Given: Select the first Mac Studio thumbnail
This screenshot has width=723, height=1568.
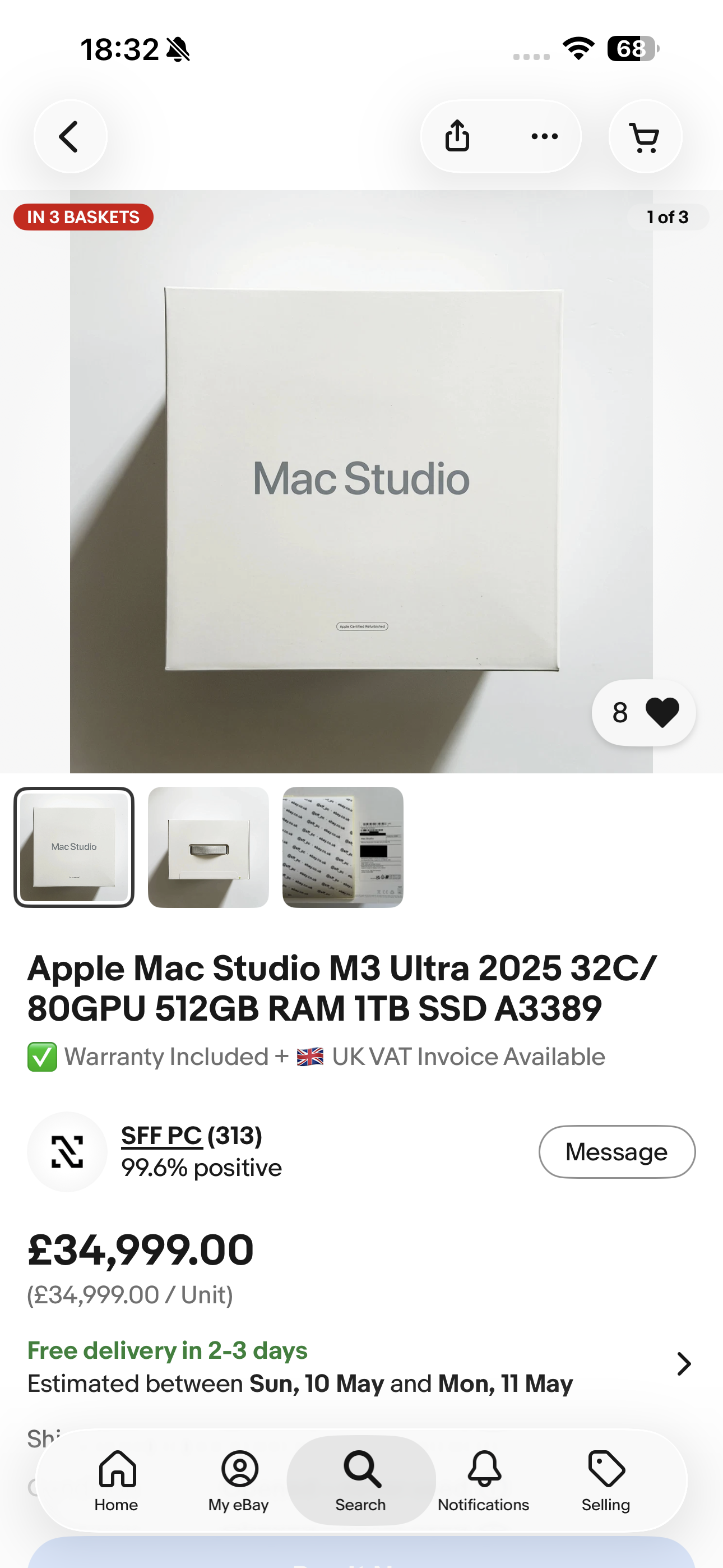Looking at the screenshot, I should [73, 847].
